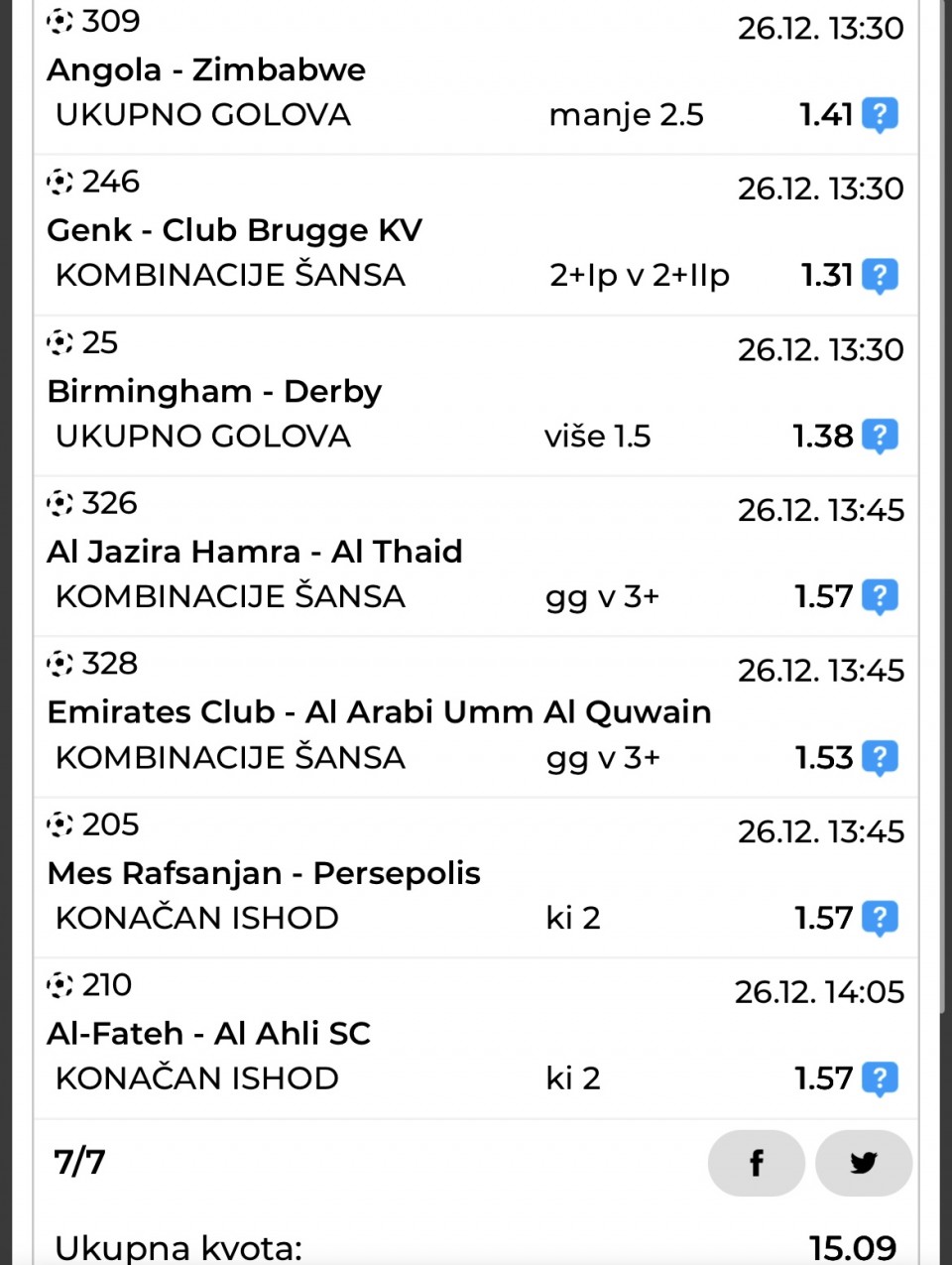Tap question icon for Emirates Club - Al Arabi
The height and width of the screenshot is (1265, 952).
click(x=880, y=757)
